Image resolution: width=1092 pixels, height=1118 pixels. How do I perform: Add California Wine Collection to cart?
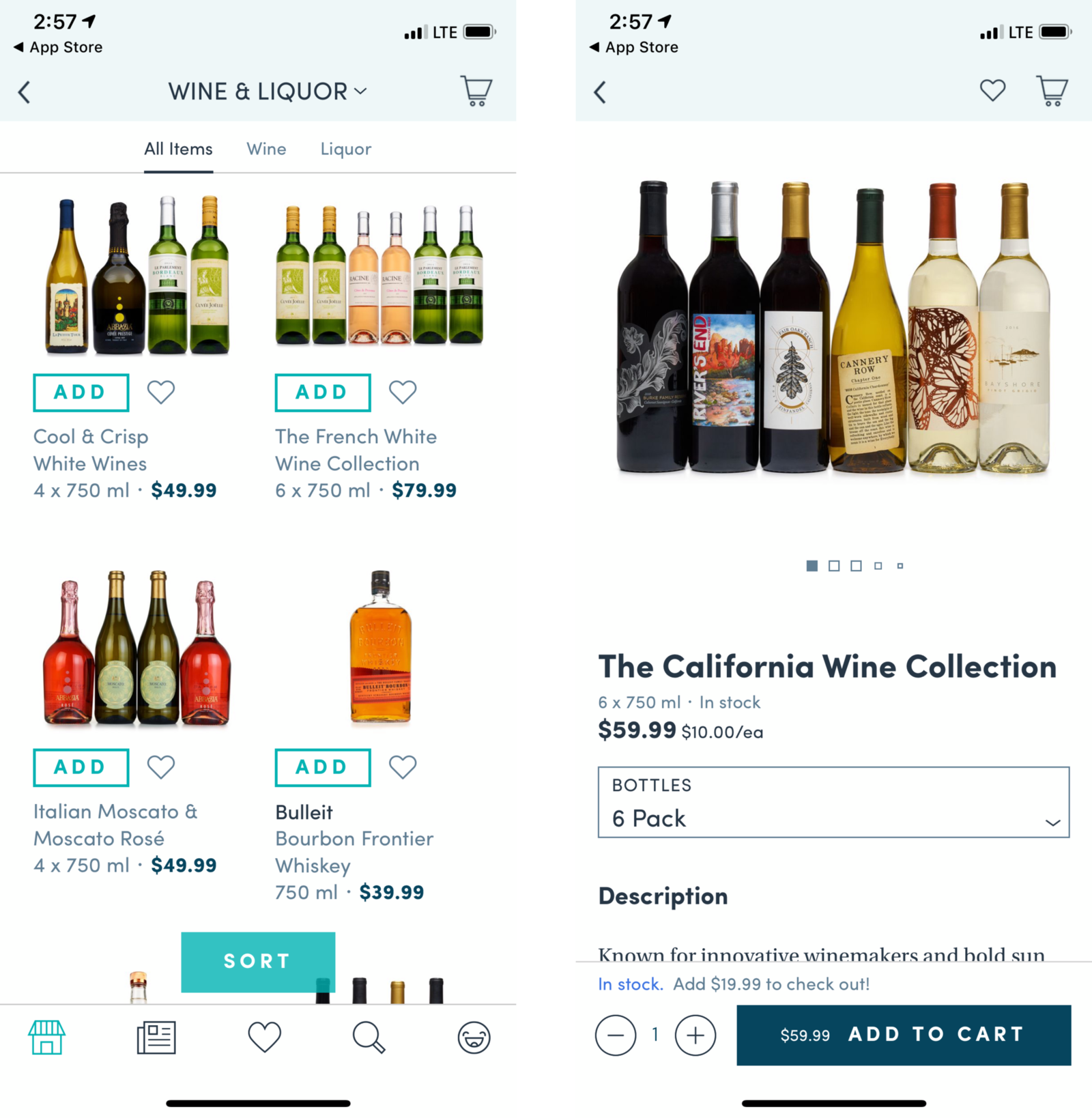[904, 1035]
